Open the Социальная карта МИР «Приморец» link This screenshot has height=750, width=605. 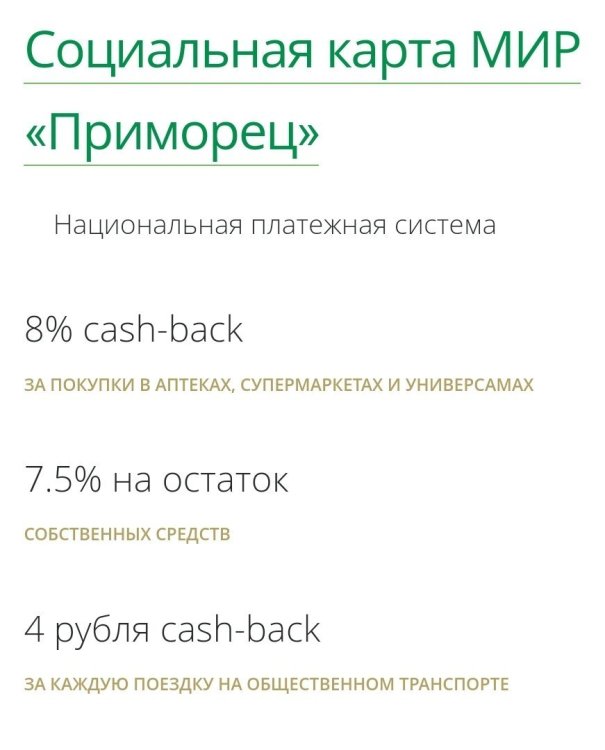pos(300,52)
